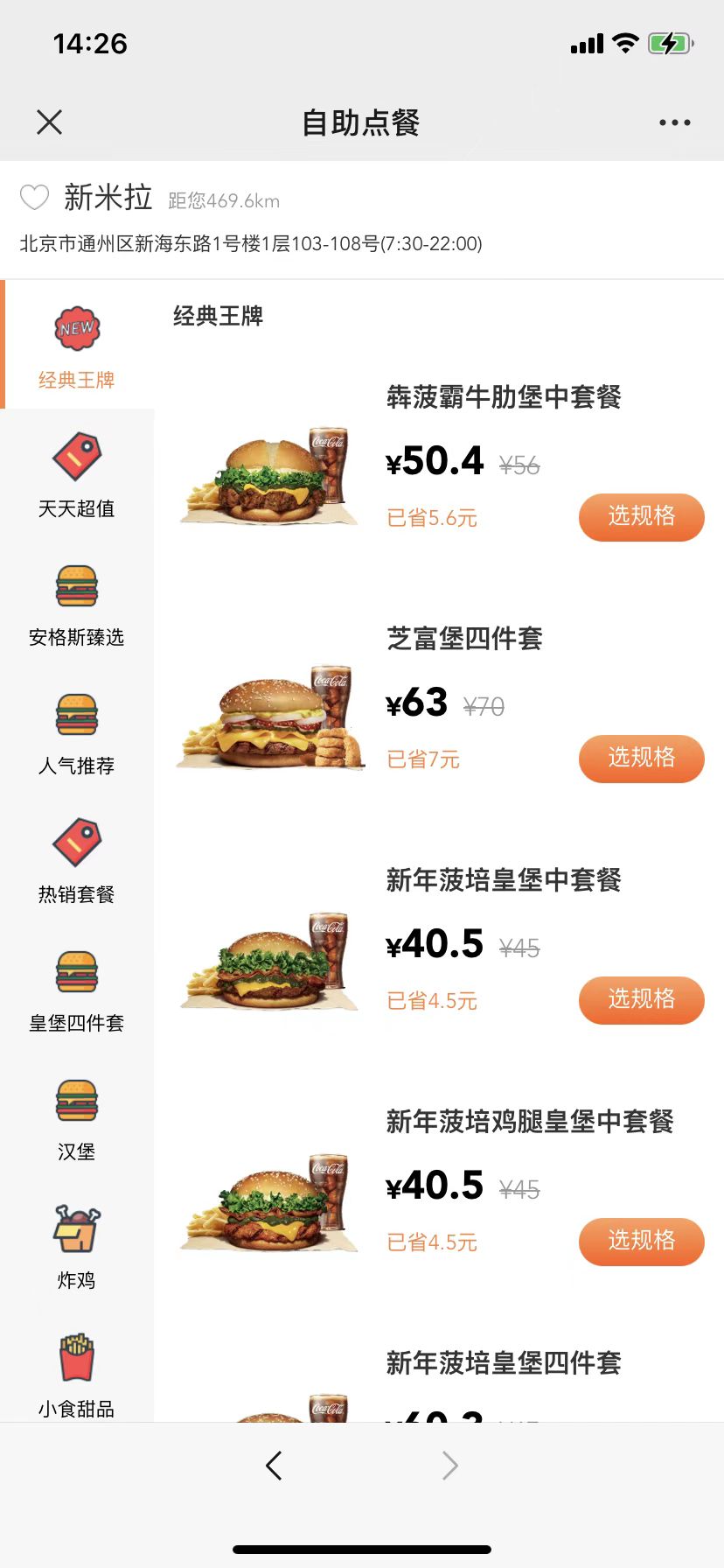724x1568 pixels.
Task: Open the three-dot more options menu
Action: (674, 122)
